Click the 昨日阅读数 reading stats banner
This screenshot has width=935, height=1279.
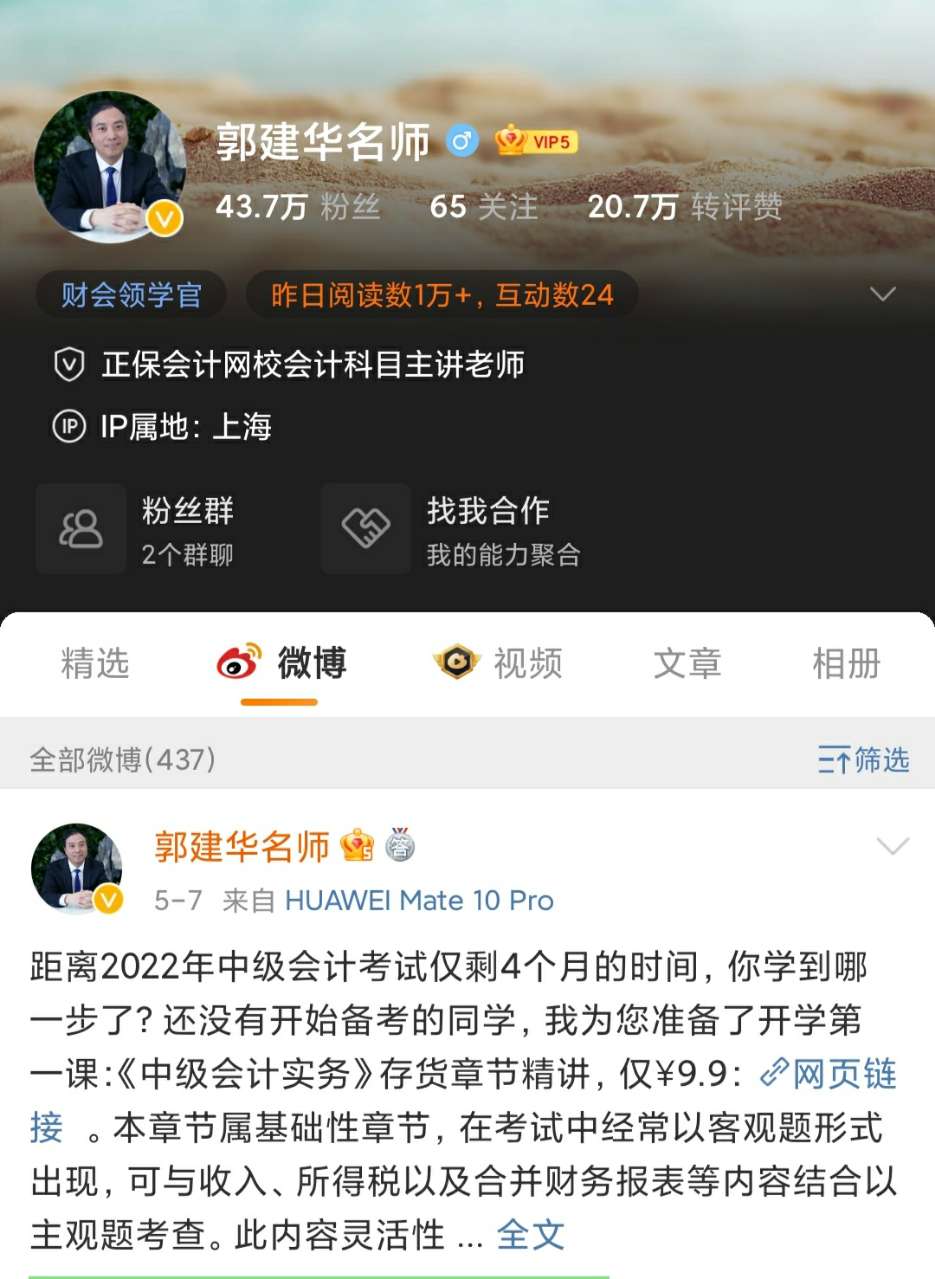click(x=440, y=293)
